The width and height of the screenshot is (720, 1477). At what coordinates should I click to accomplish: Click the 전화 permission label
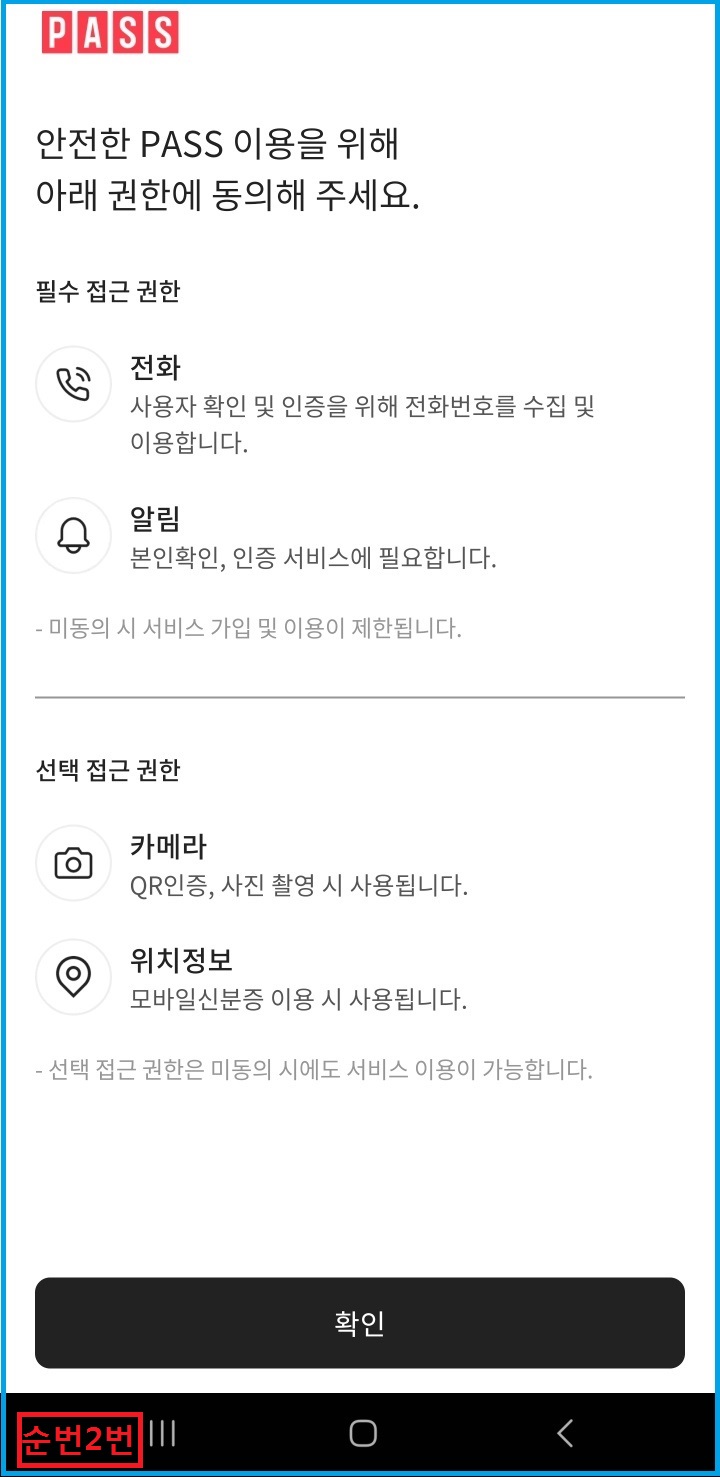(x=155, y=368)
